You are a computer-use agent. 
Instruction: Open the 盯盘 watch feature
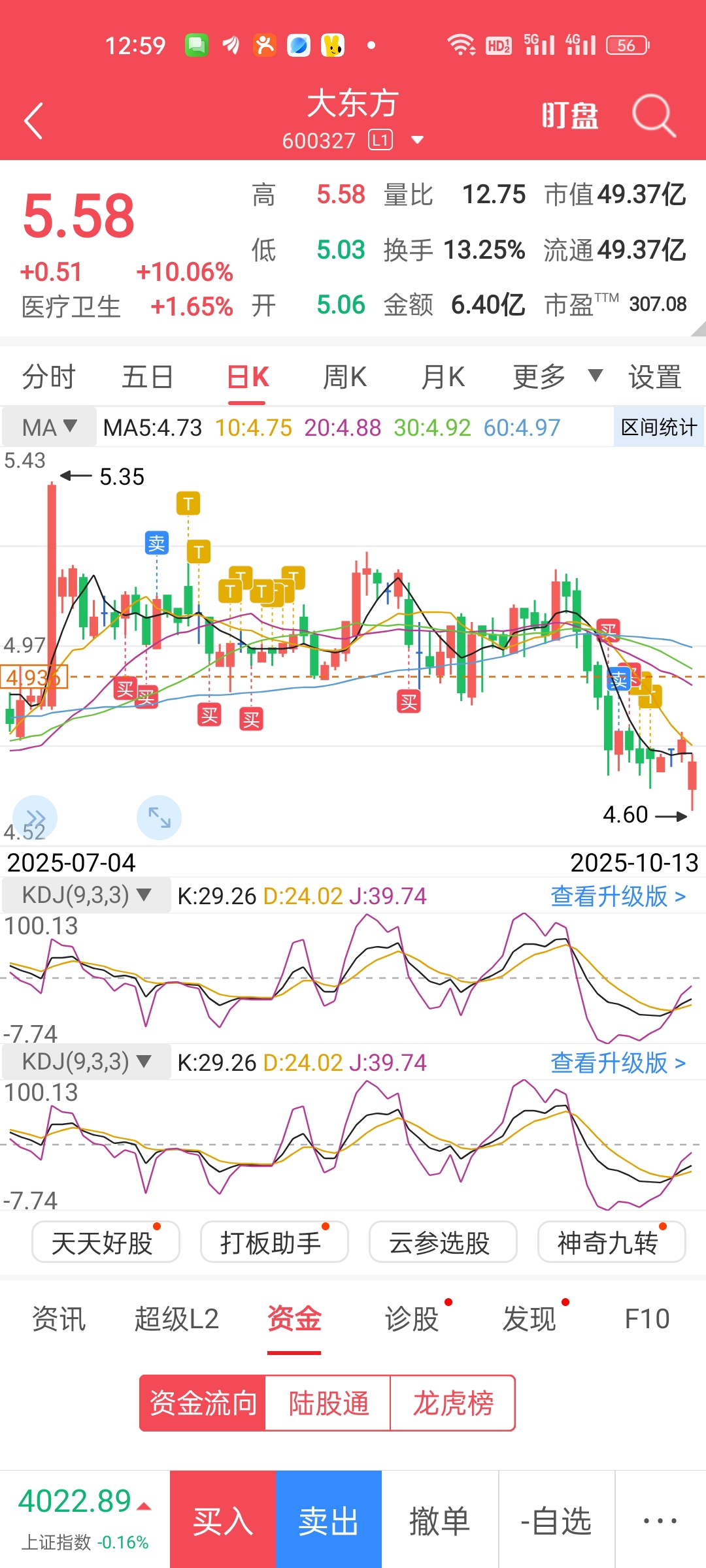(569, 116)
